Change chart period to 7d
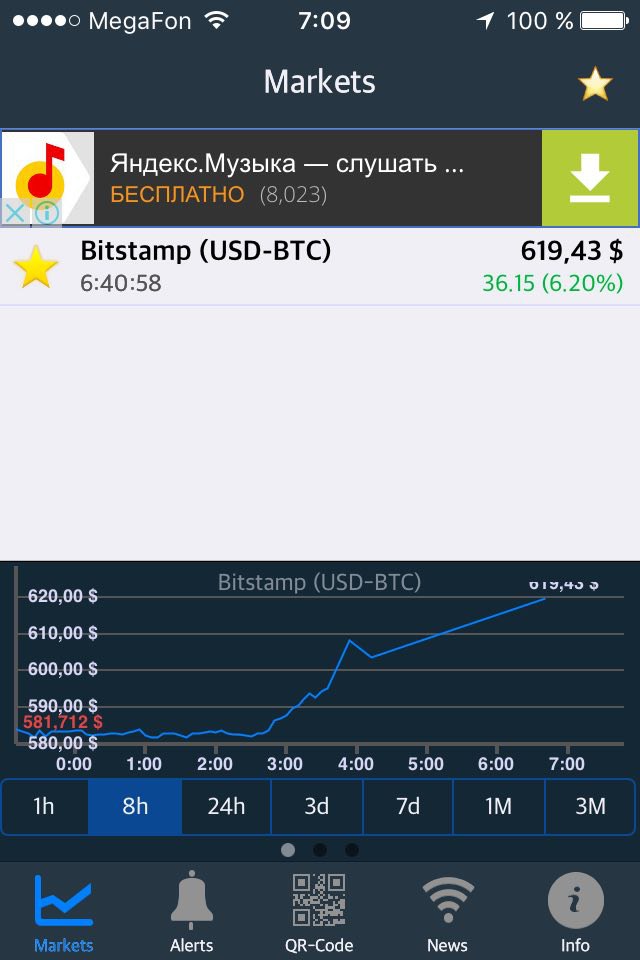 click(x=408, y=806)
